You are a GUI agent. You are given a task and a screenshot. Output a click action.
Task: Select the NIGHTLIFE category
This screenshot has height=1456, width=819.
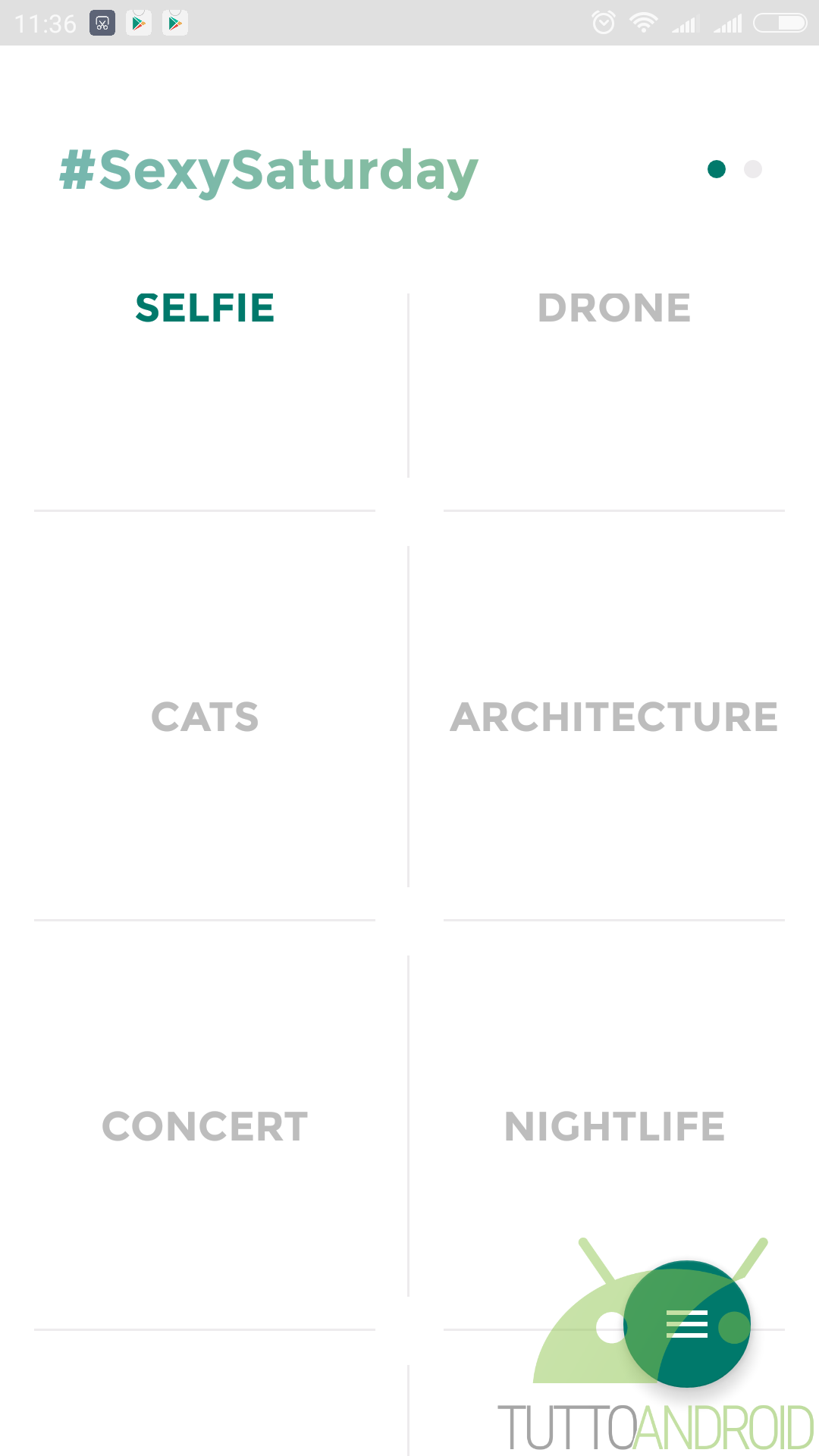(x=614, y=1127)
